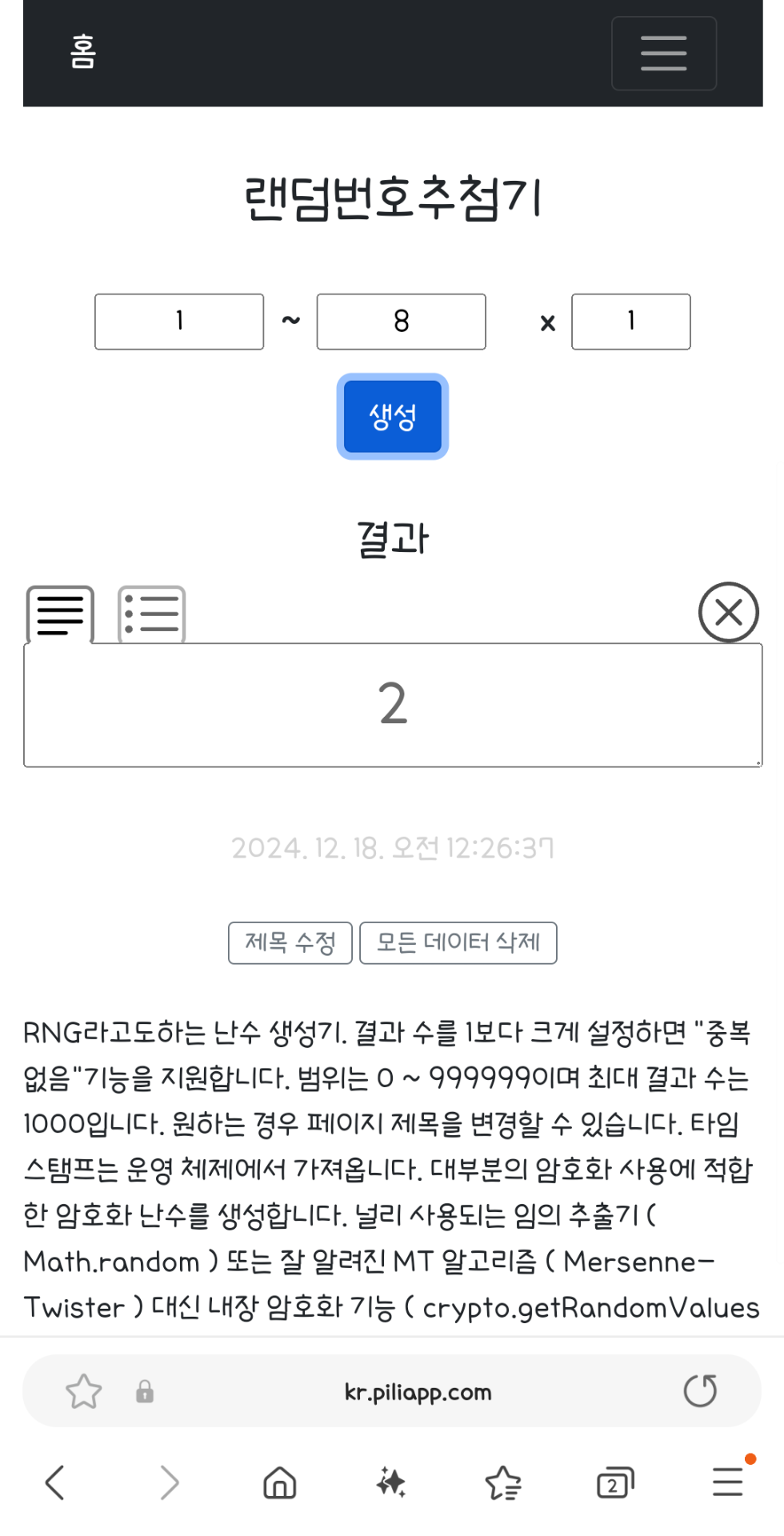
Task: Go back with the browser back arrow
Action: [x=54, y=1482]
